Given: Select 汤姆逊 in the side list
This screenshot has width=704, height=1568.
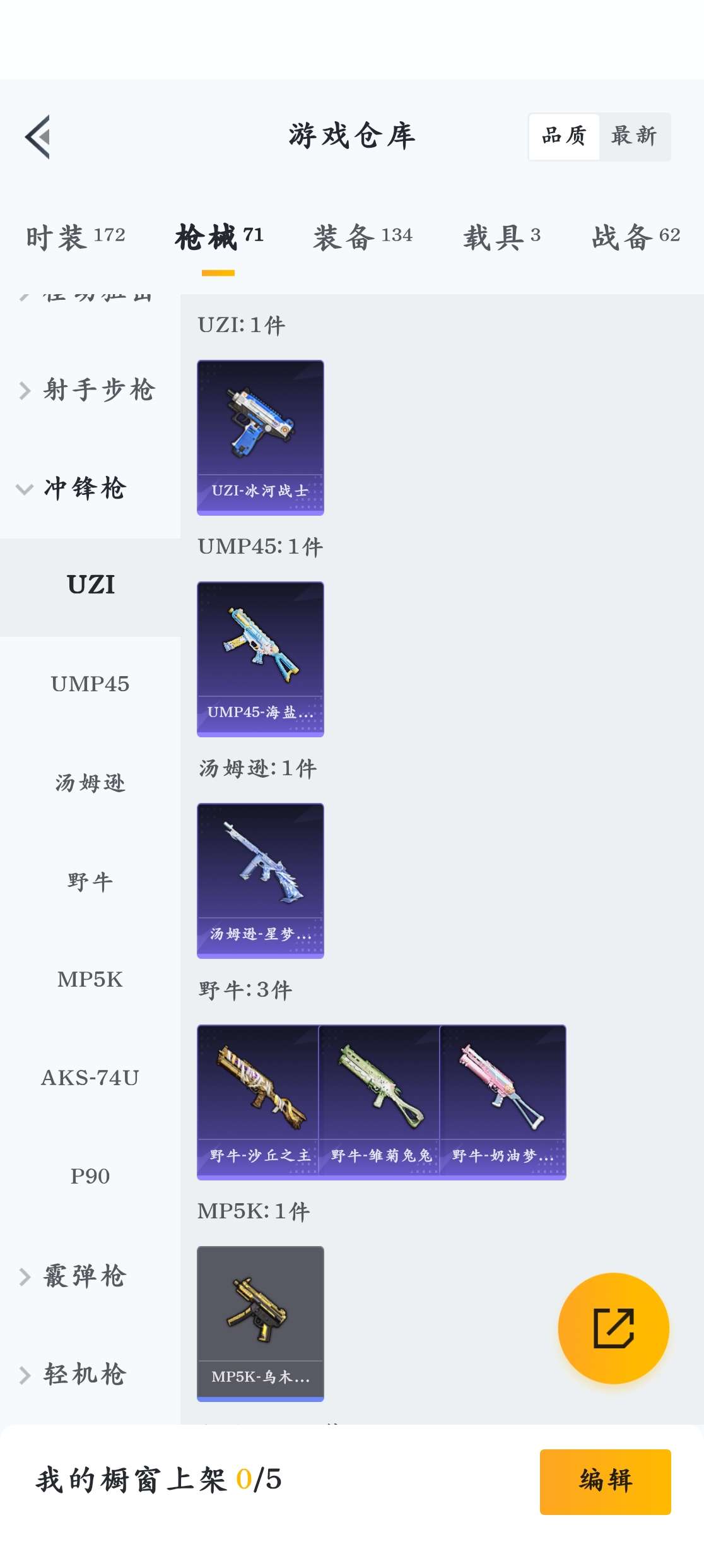Looking at the screenshot, I should (90, 783).
